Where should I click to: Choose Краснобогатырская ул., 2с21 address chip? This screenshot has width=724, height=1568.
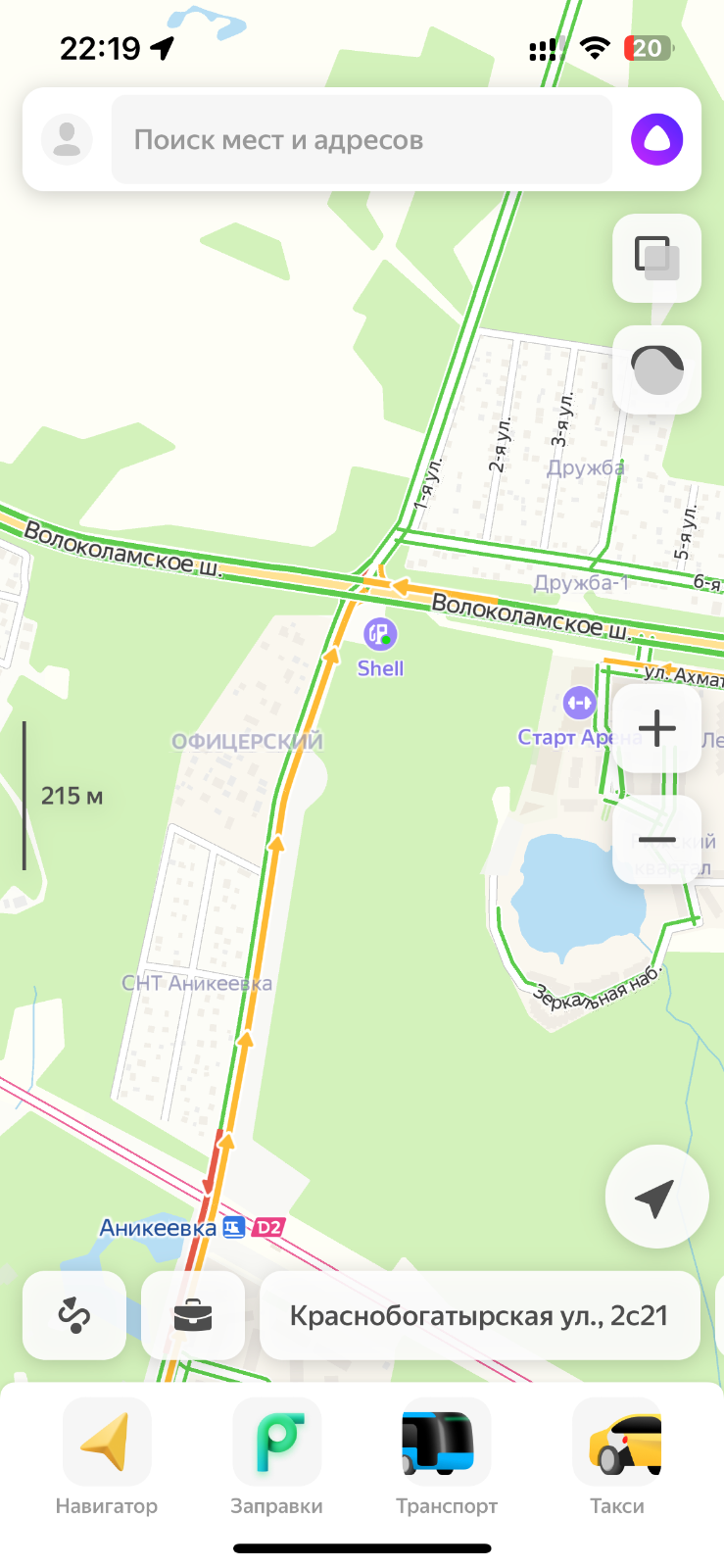pyautogui.click(x=480, y=1315)
